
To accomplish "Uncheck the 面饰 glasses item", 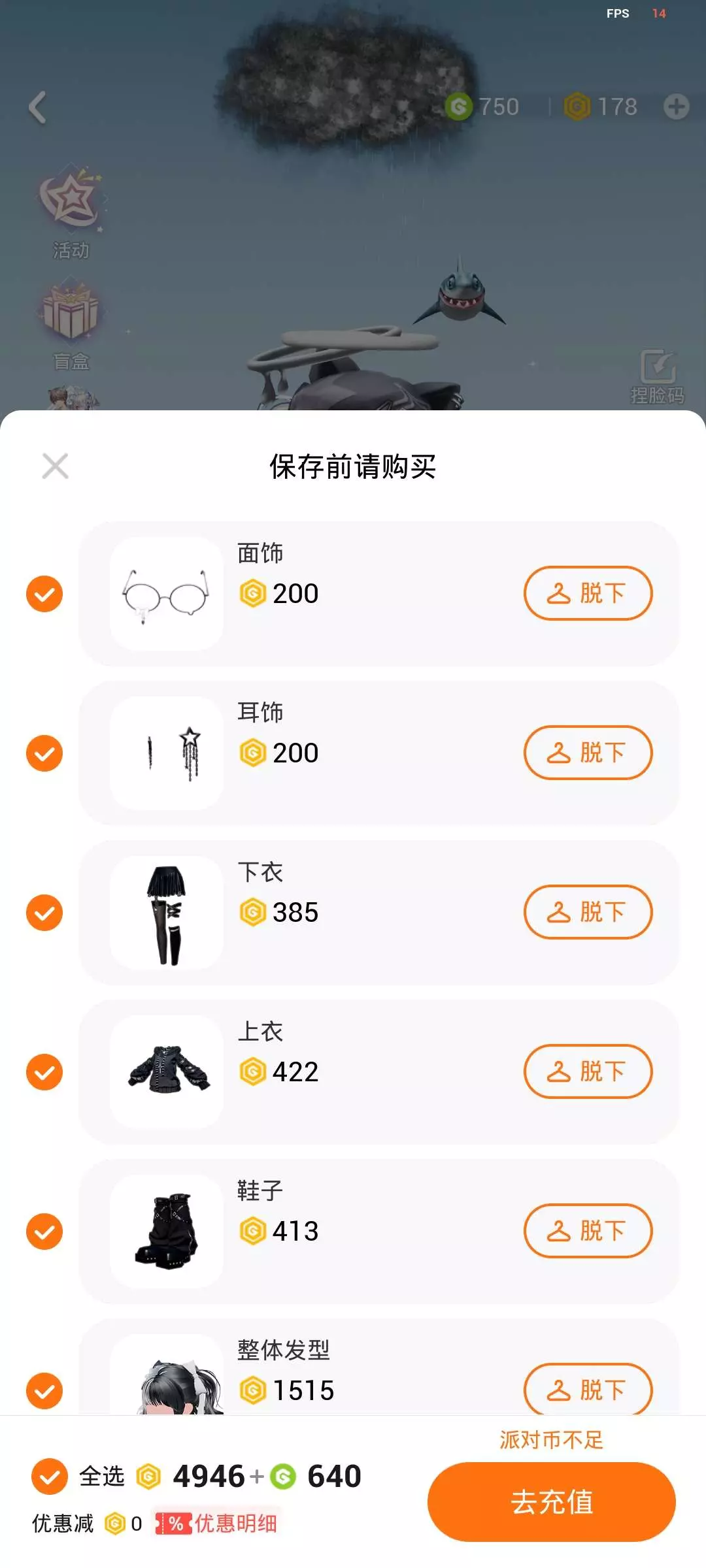I will pyautogui.click(x=44, y=594).
